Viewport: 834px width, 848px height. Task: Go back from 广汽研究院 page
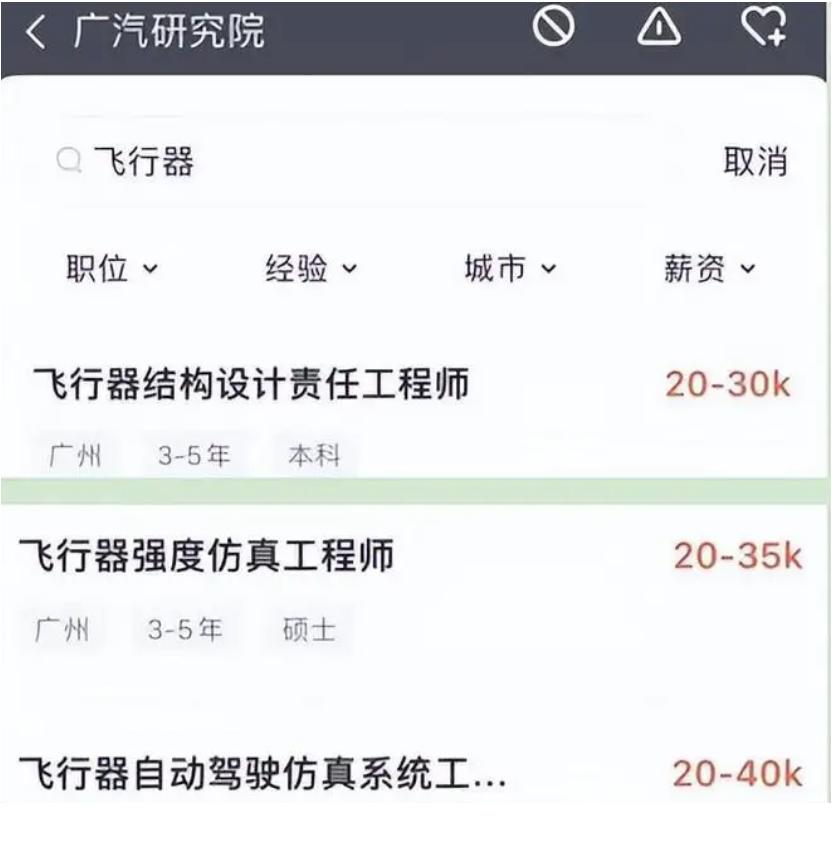tap(36, 32)
